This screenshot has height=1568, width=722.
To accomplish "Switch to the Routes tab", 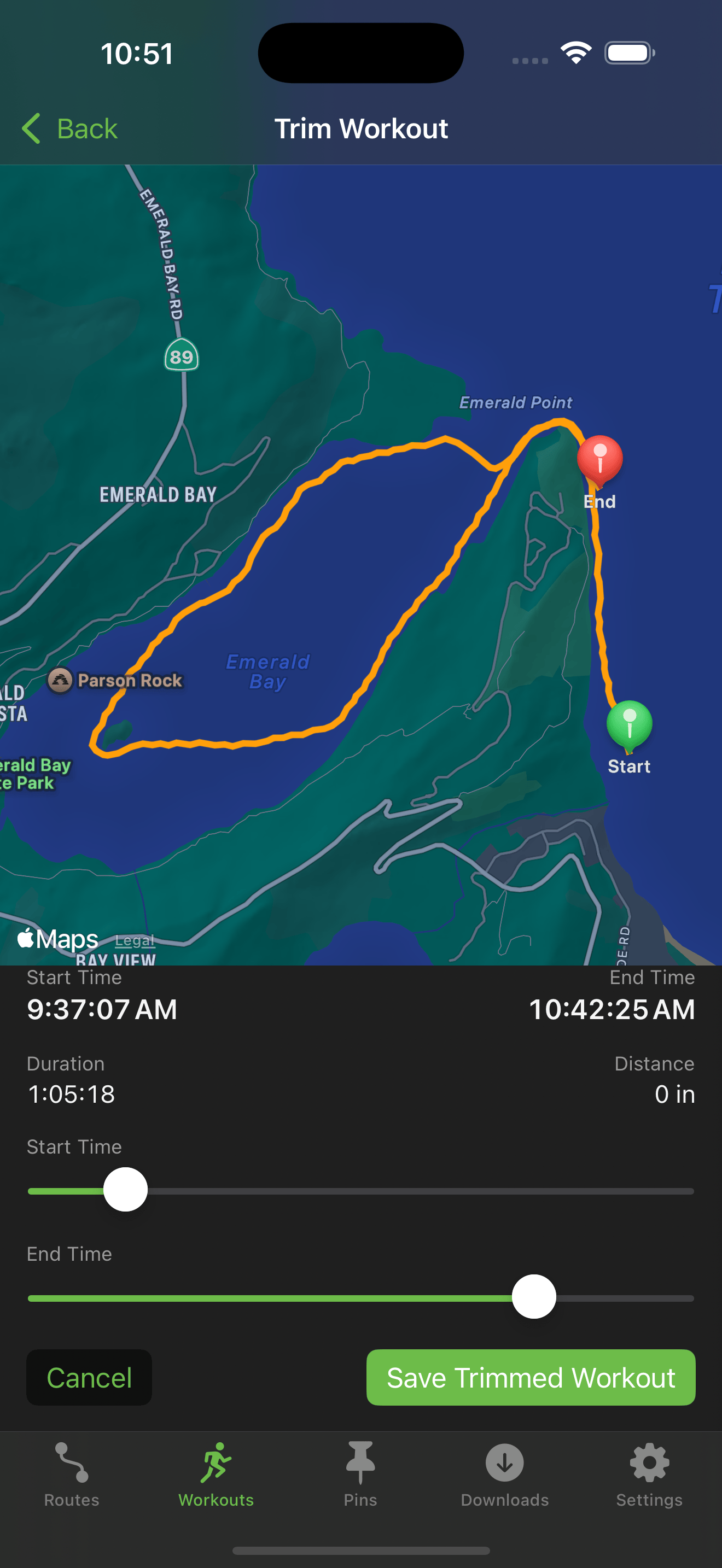I will pyautogui.click(x=72, y=1473).
